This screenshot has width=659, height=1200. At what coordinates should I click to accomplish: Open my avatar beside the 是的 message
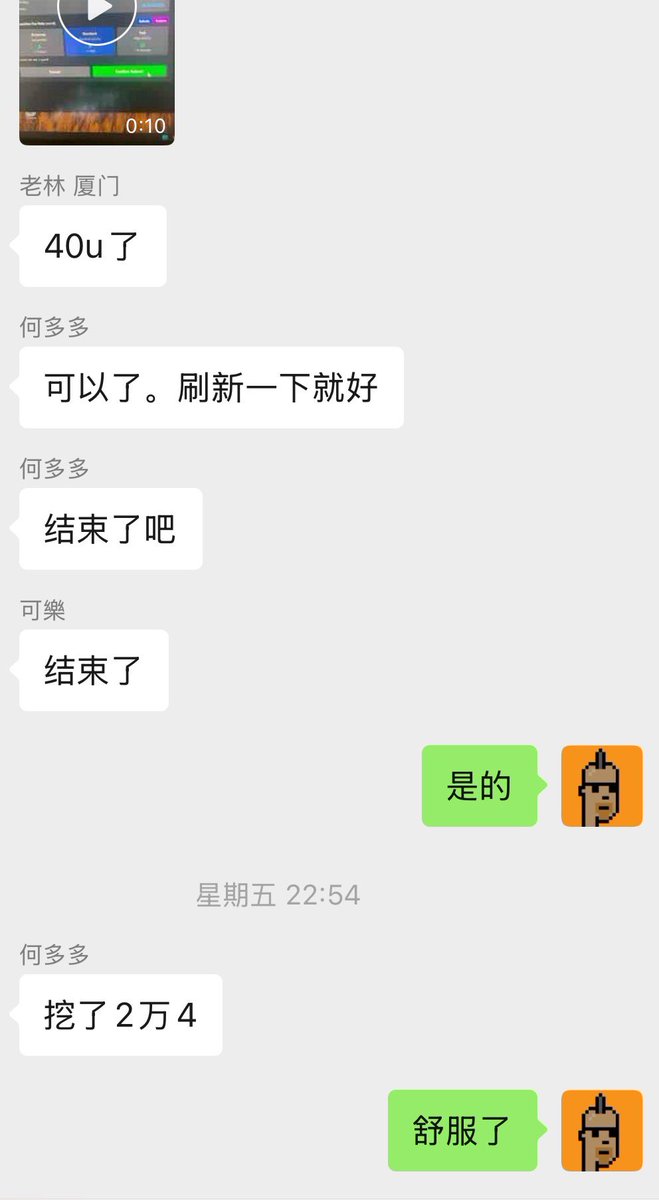[x=602, y=786]
